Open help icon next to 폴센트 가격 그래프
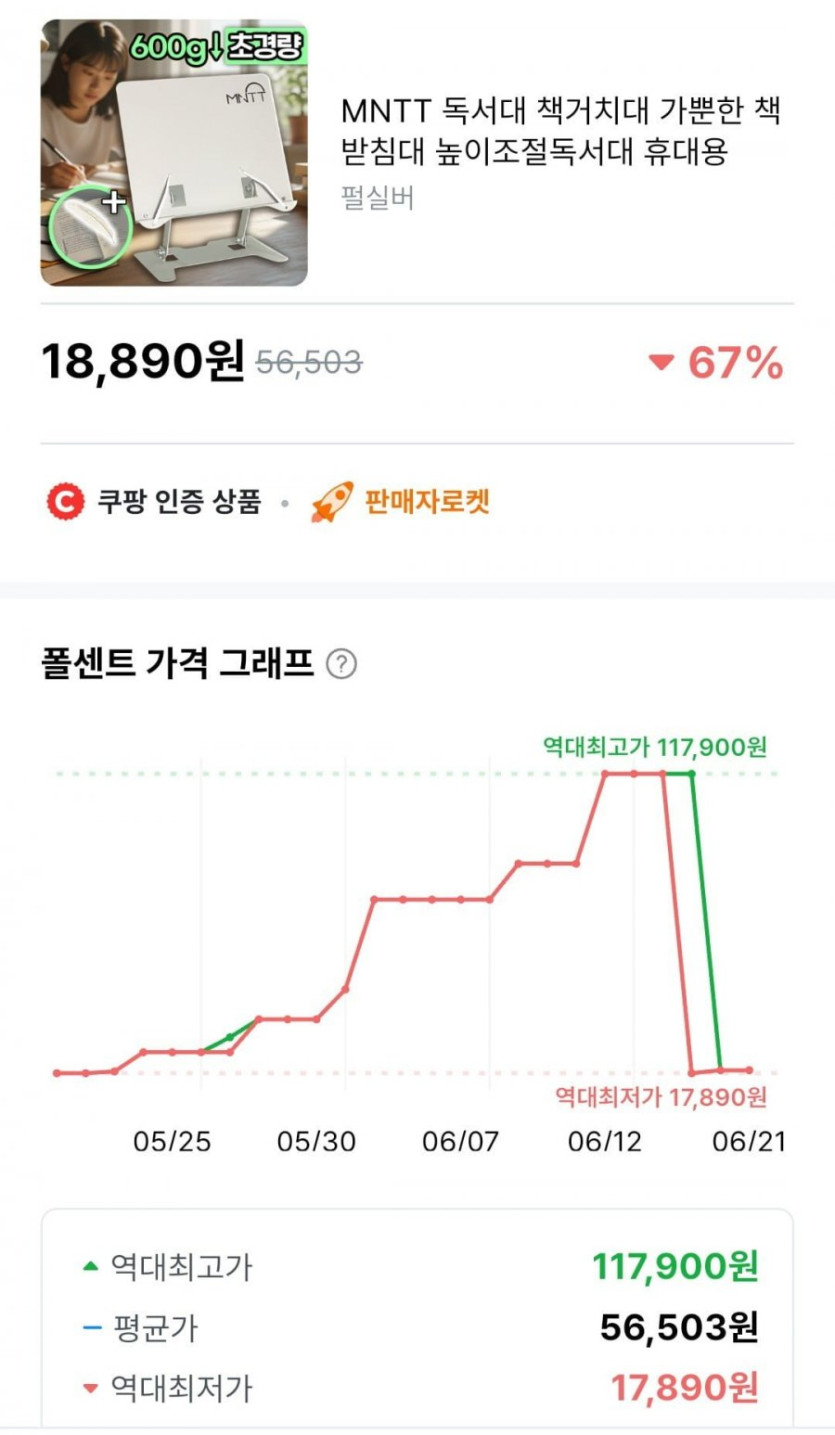 tap(342, 664)
